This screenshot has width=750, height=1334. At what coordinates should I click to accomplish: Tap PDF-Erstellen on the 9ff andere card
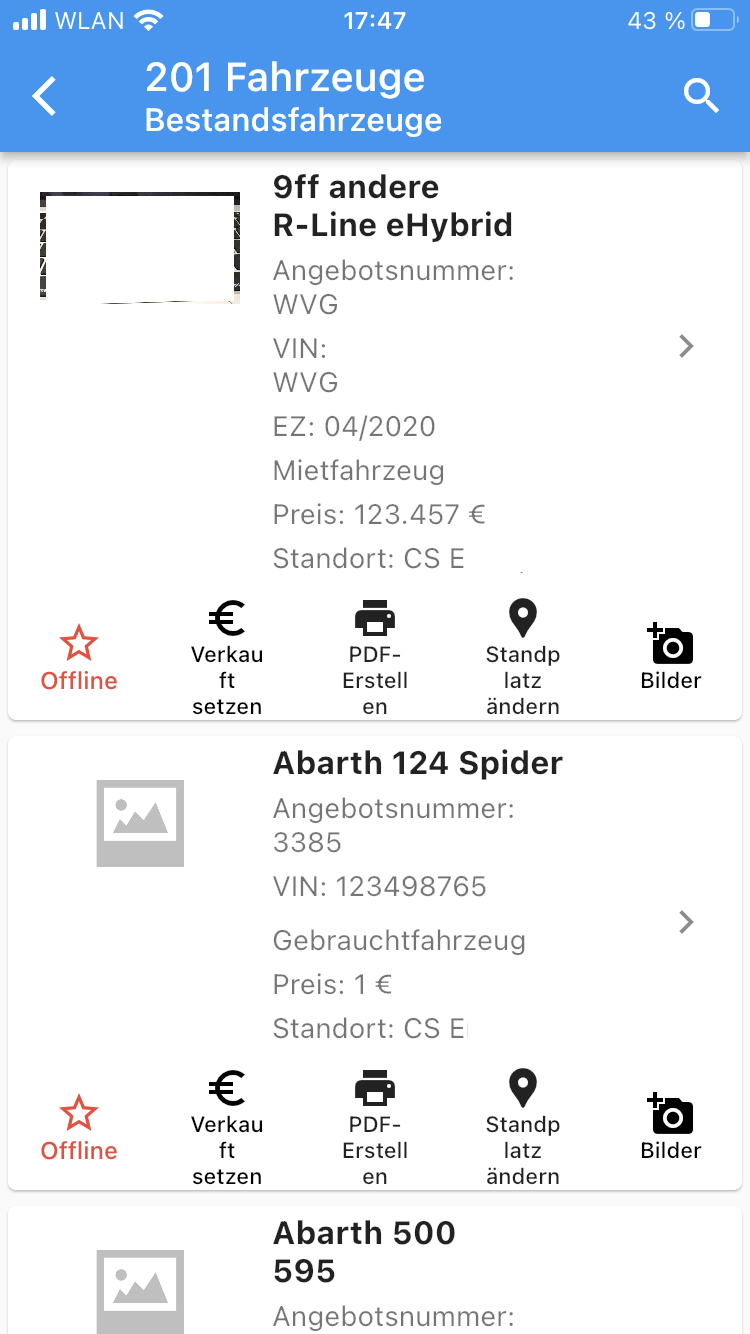tap(375, 659)
